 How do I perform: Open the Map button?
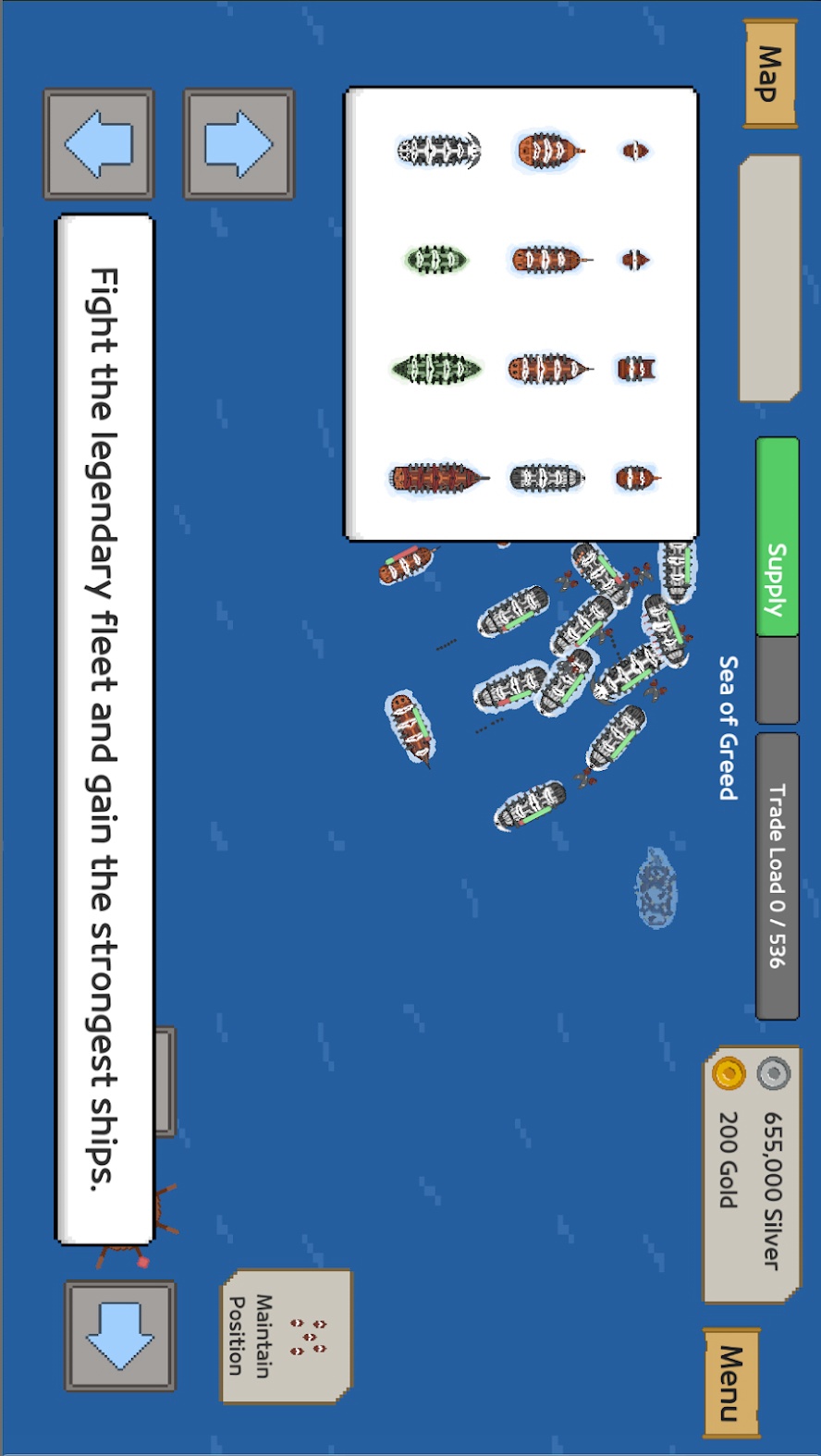click(x=770, y=74)
